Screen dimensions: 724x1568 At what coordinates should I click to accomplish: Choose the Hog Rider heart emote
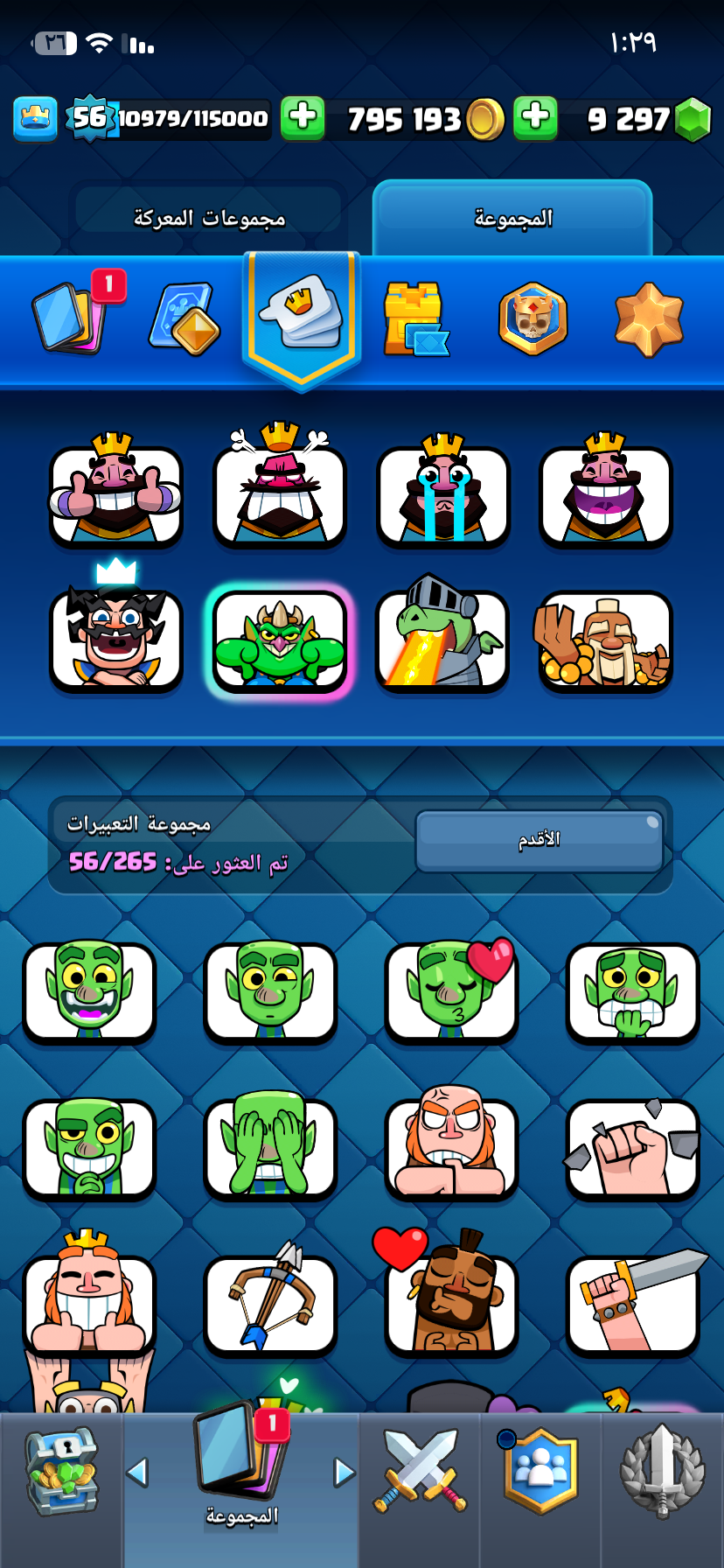click(x=452, y=1304)
